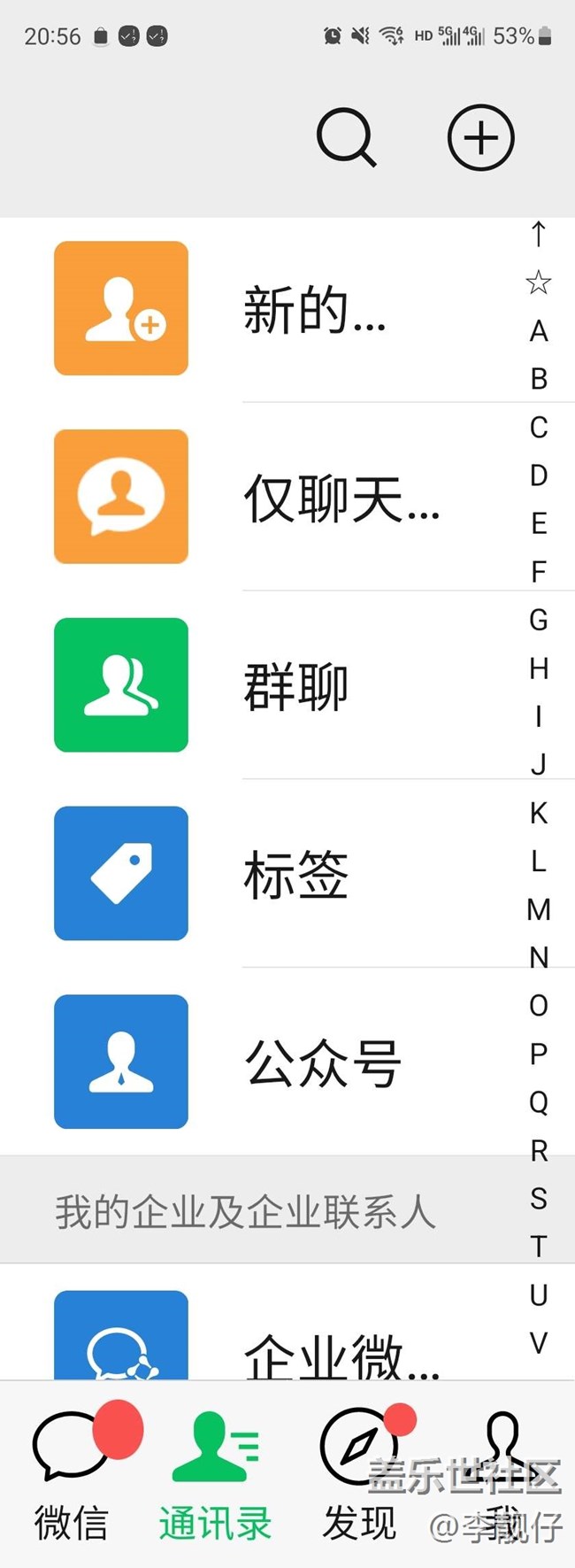
Task: Jump to top with the index arrow
Action: point(538,235)
